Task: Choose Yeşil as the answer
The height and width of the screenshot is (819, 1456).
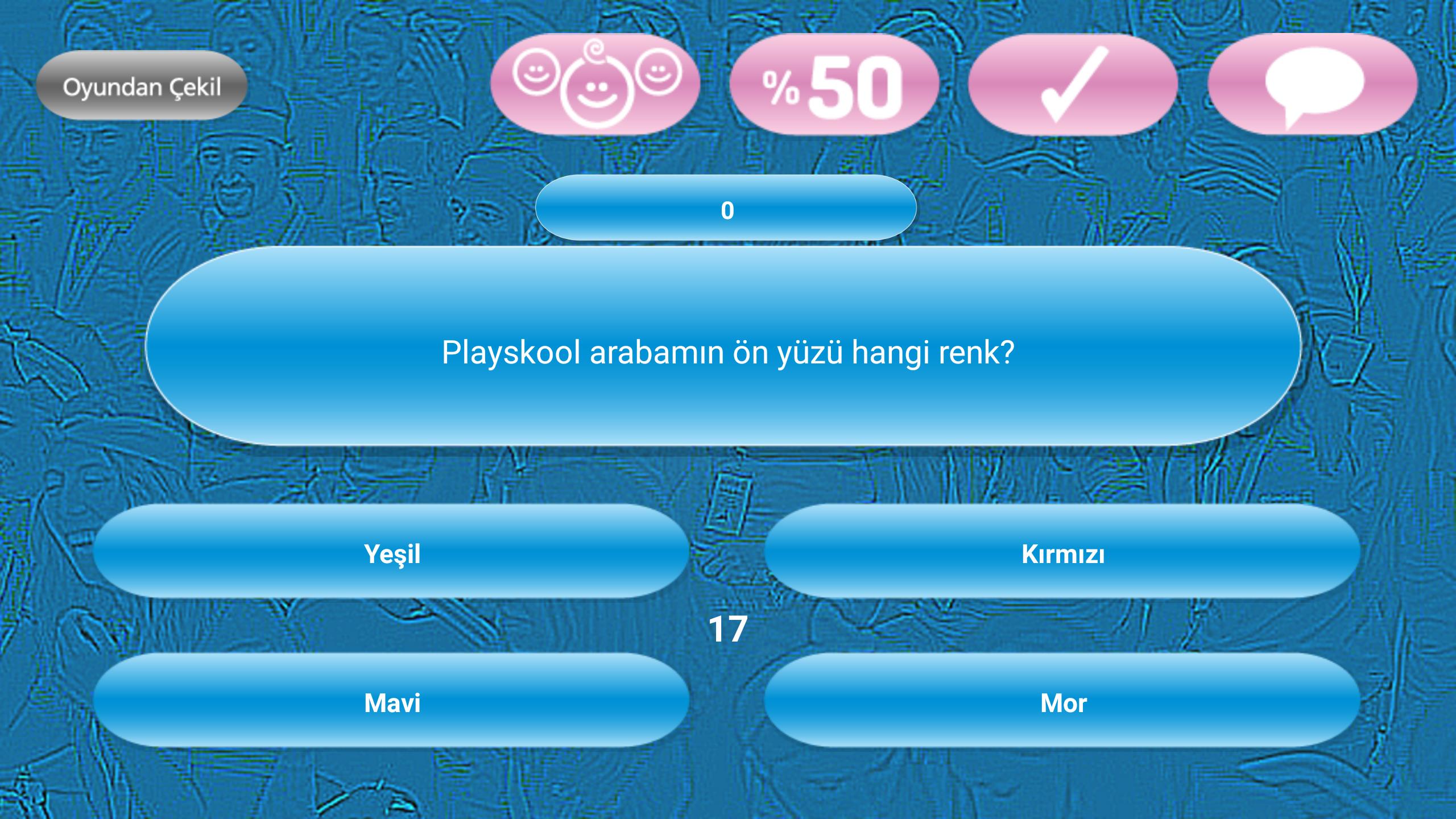Action: tap(391, 552)
